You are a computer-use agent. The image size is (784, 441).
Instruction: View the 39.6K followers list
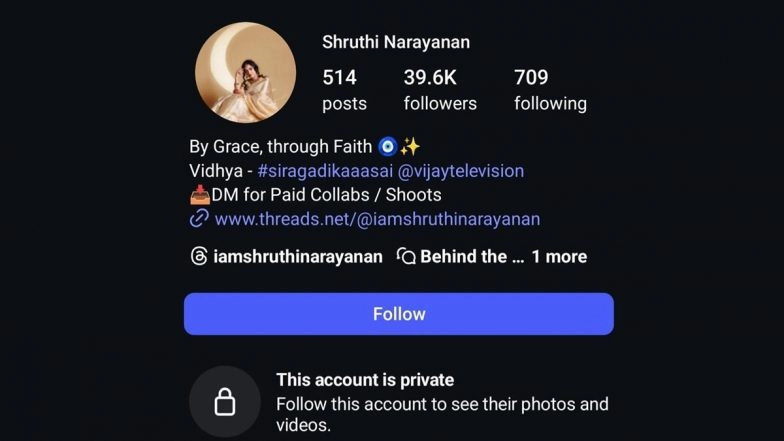(x=440, y=90)
